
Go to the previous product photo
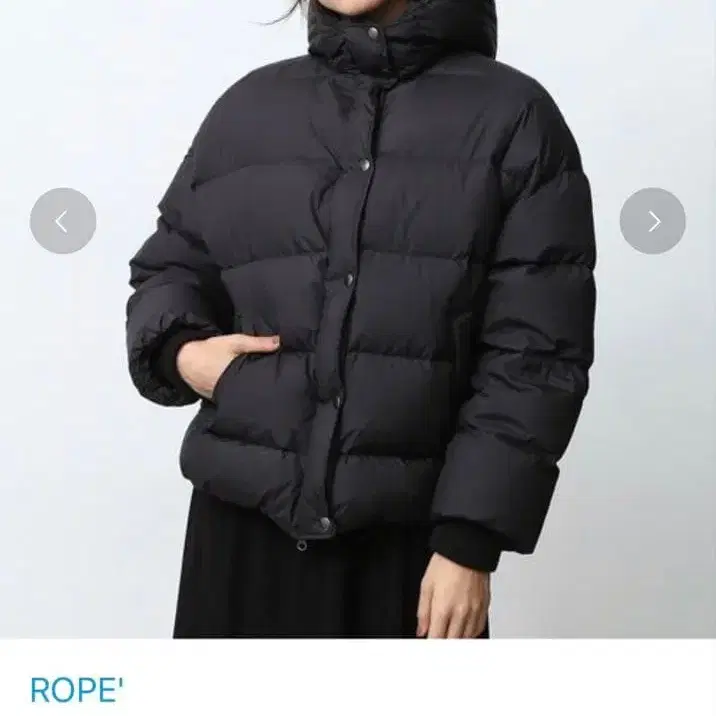[x=63, y=221]
